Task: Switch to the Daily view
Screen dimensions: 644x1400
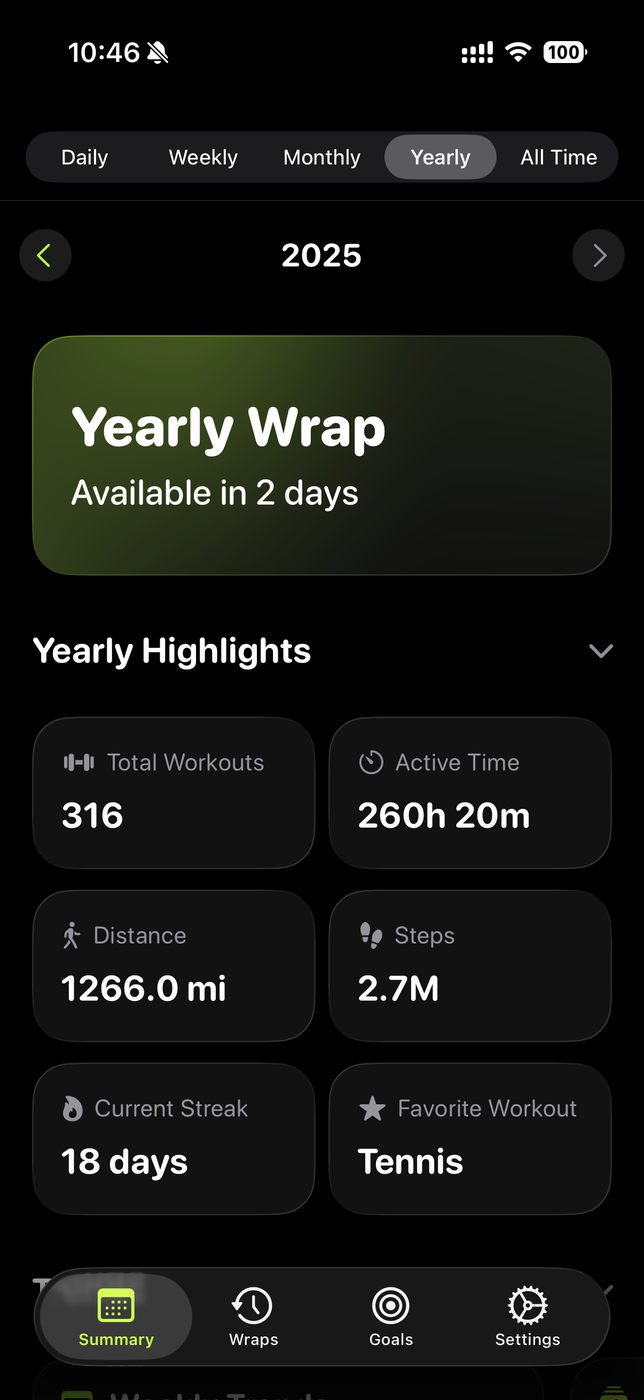Action: 84,157
